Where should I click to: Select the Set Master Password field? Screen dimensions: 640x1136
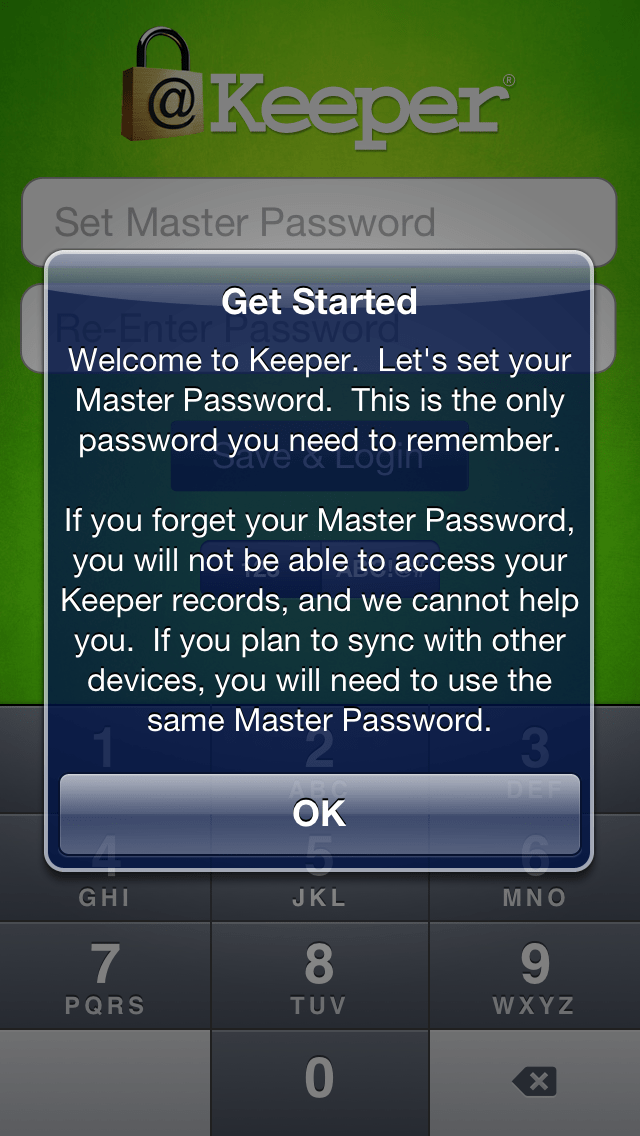(319, 222)
